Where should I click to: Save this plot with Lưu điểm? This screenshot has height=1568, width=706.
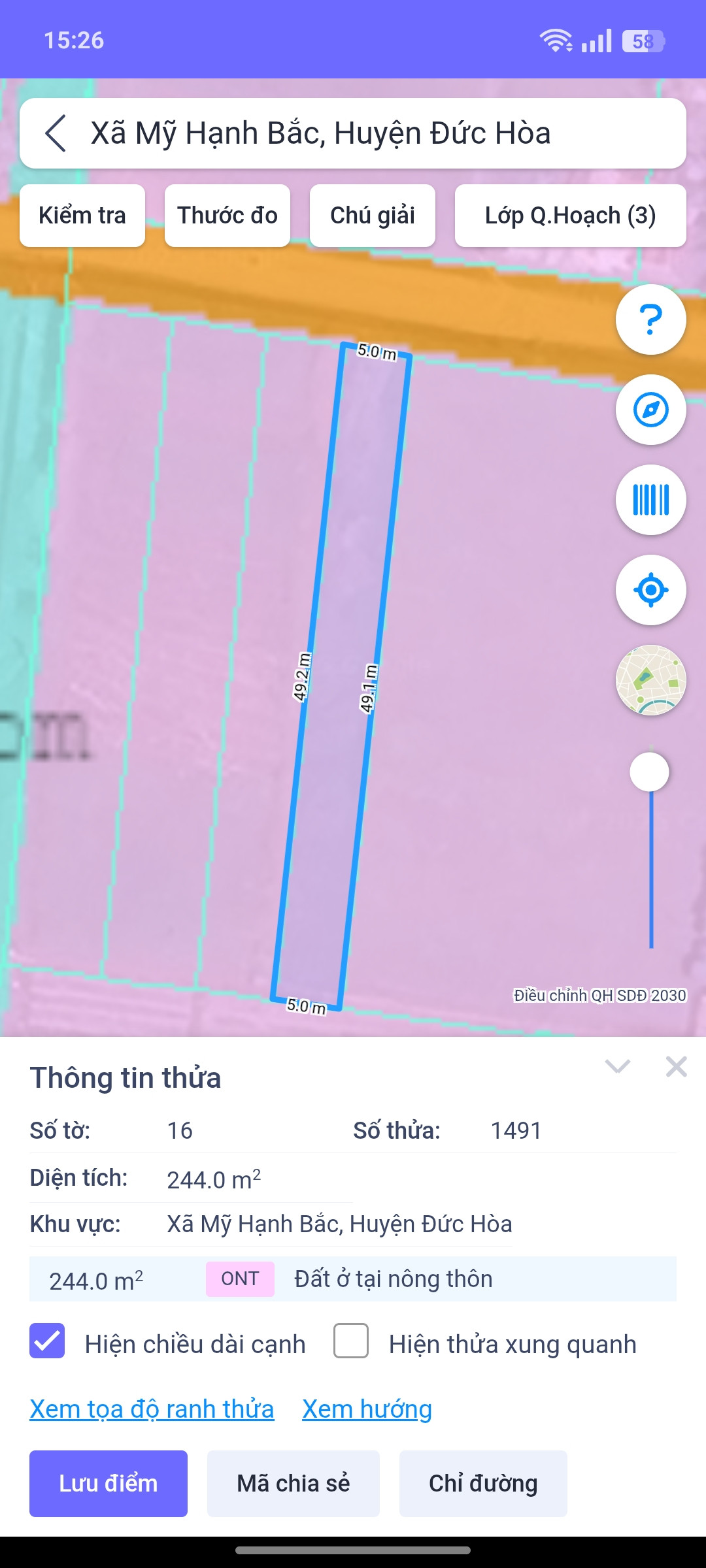coord(109,1483)
